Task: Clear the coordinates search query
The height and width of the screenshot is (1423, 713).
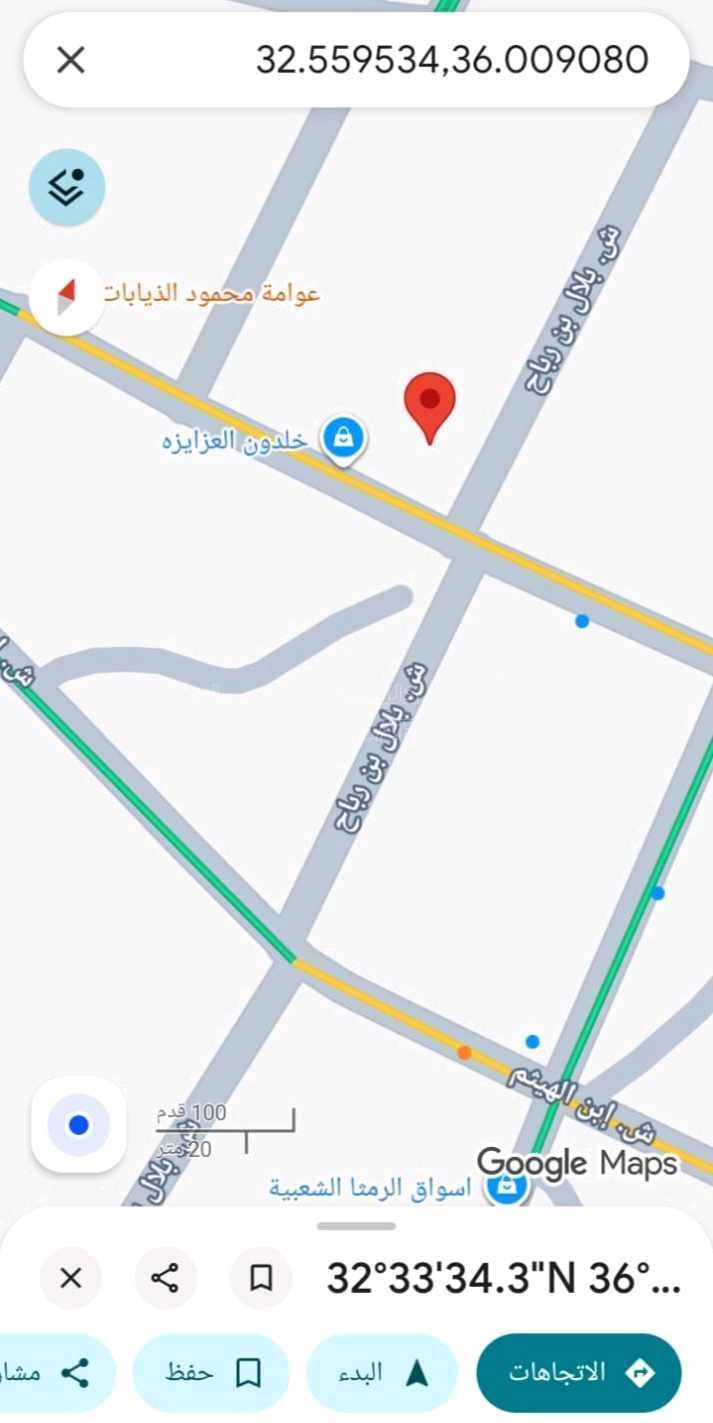Action: (x=70, y=61)
